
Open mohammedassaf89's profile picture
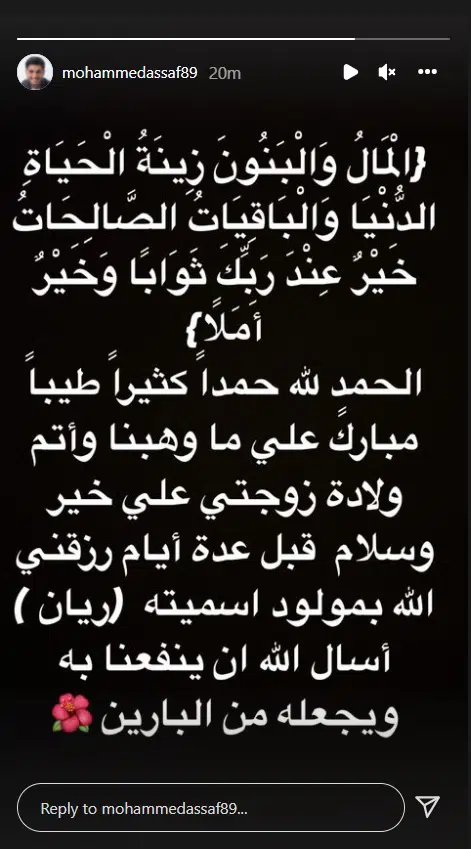click(x=35, y=72)
